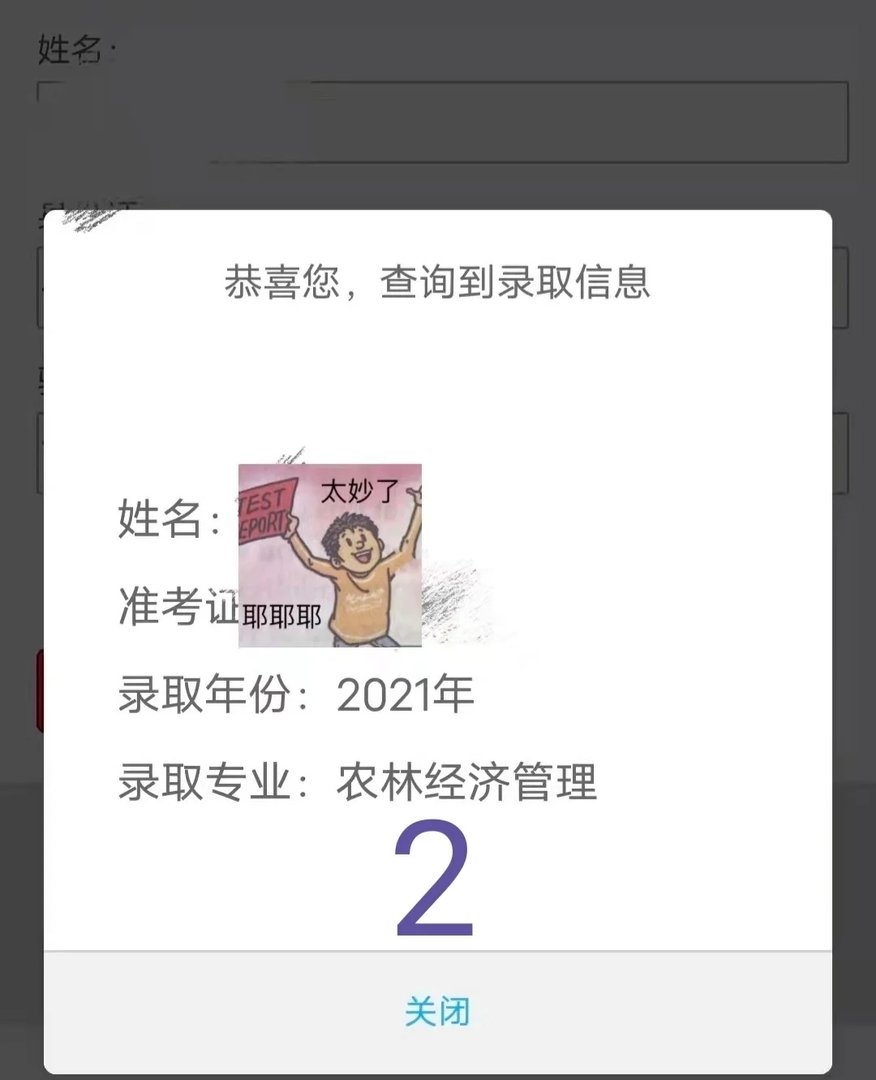876x1080 pixels.
Task: Click the red button at the left edge
Action: pyautogui.click(x=40, y=690)
